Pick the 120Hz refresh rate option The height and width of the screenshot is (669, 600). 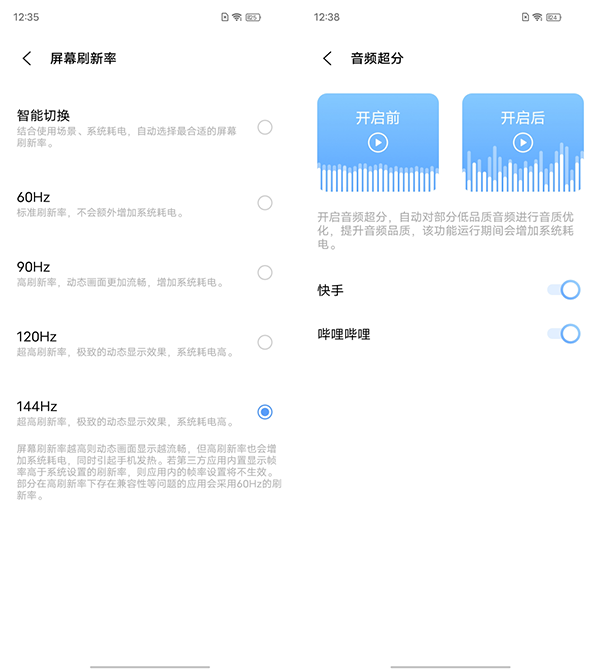[264, 342]
